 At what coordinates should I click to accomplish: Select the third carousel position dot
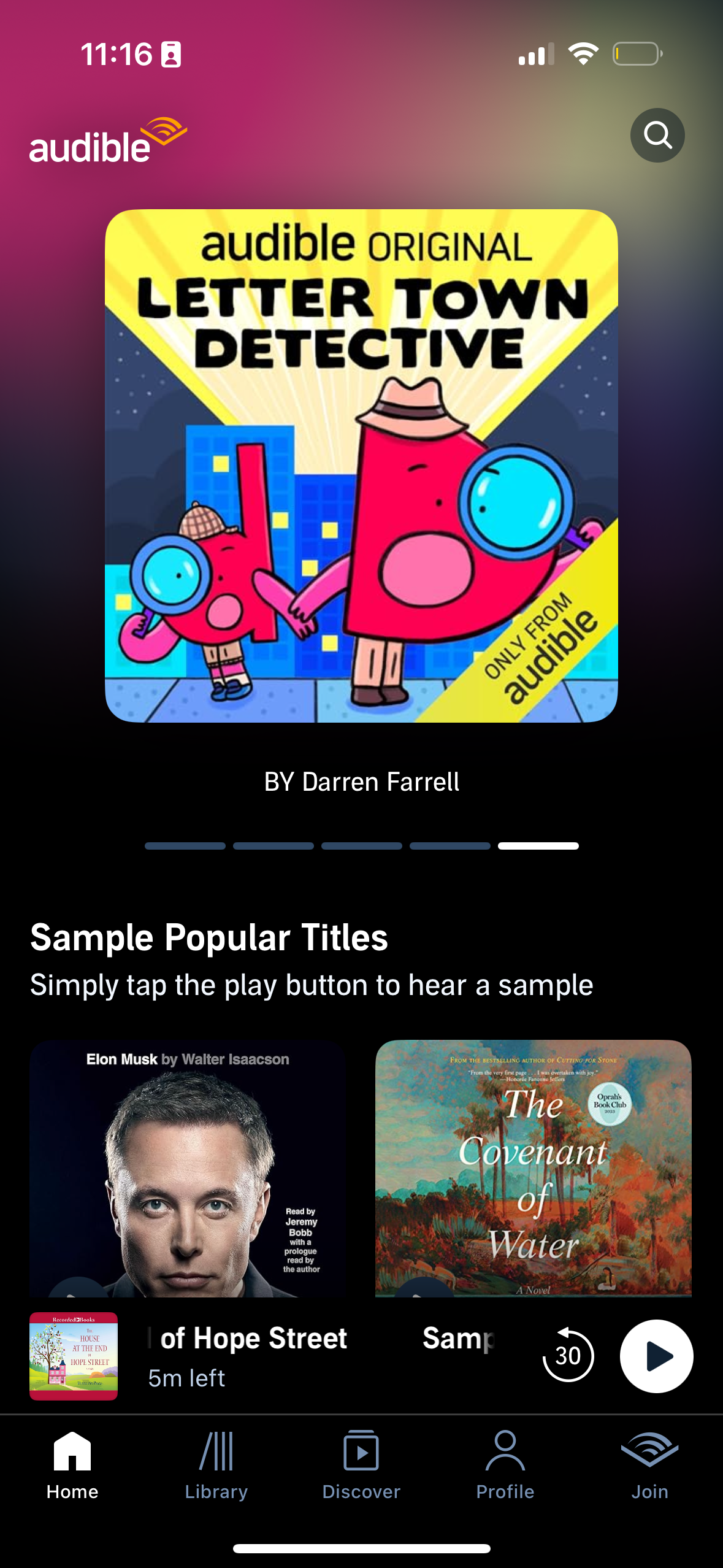[362, 845]
